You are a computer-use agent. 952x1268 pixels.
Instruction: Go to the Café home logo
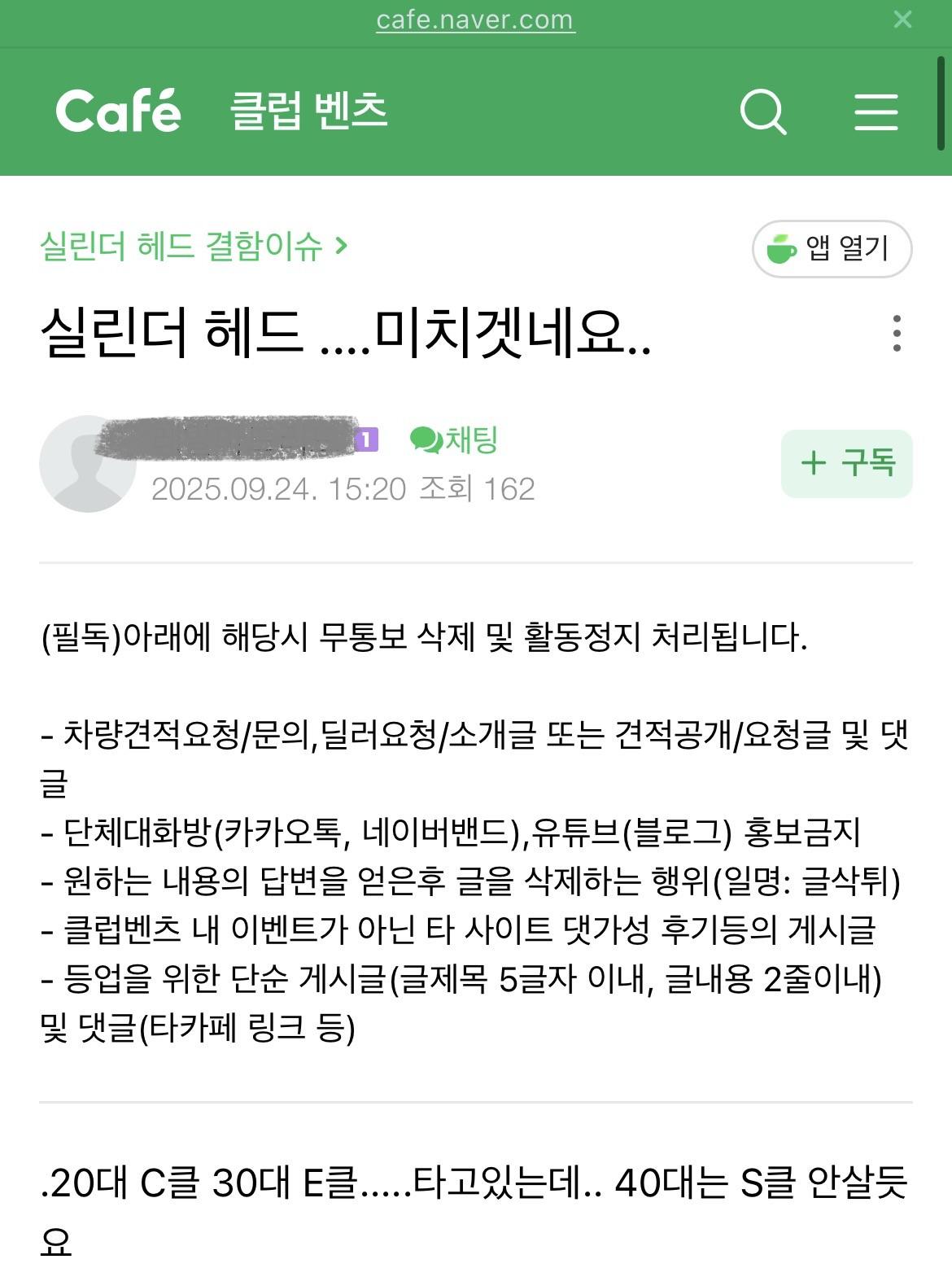click(118, 111)
